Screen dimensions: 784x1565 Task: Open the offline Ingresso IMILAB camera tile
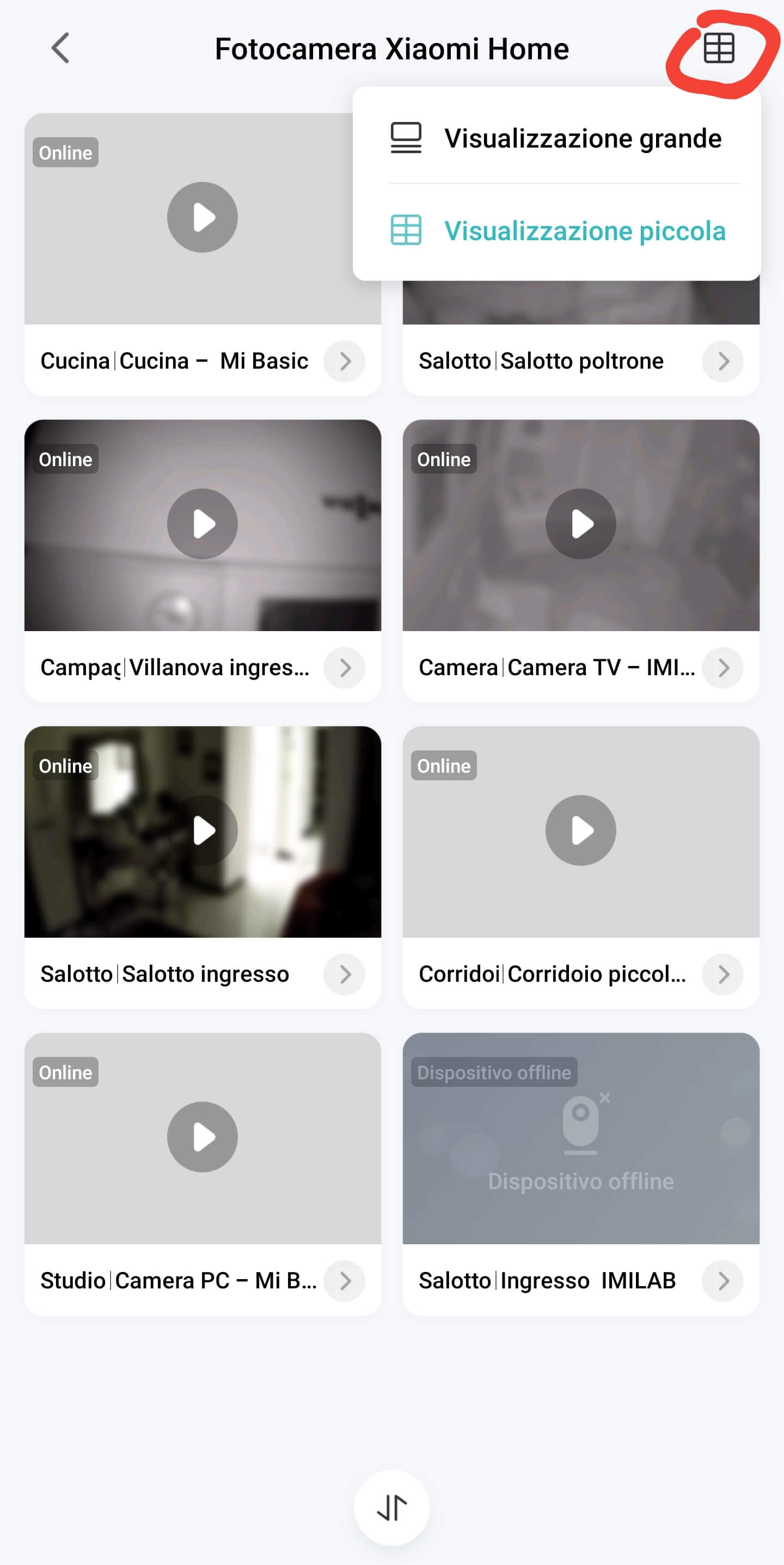pyautogui.click(x=580, y=1138)
